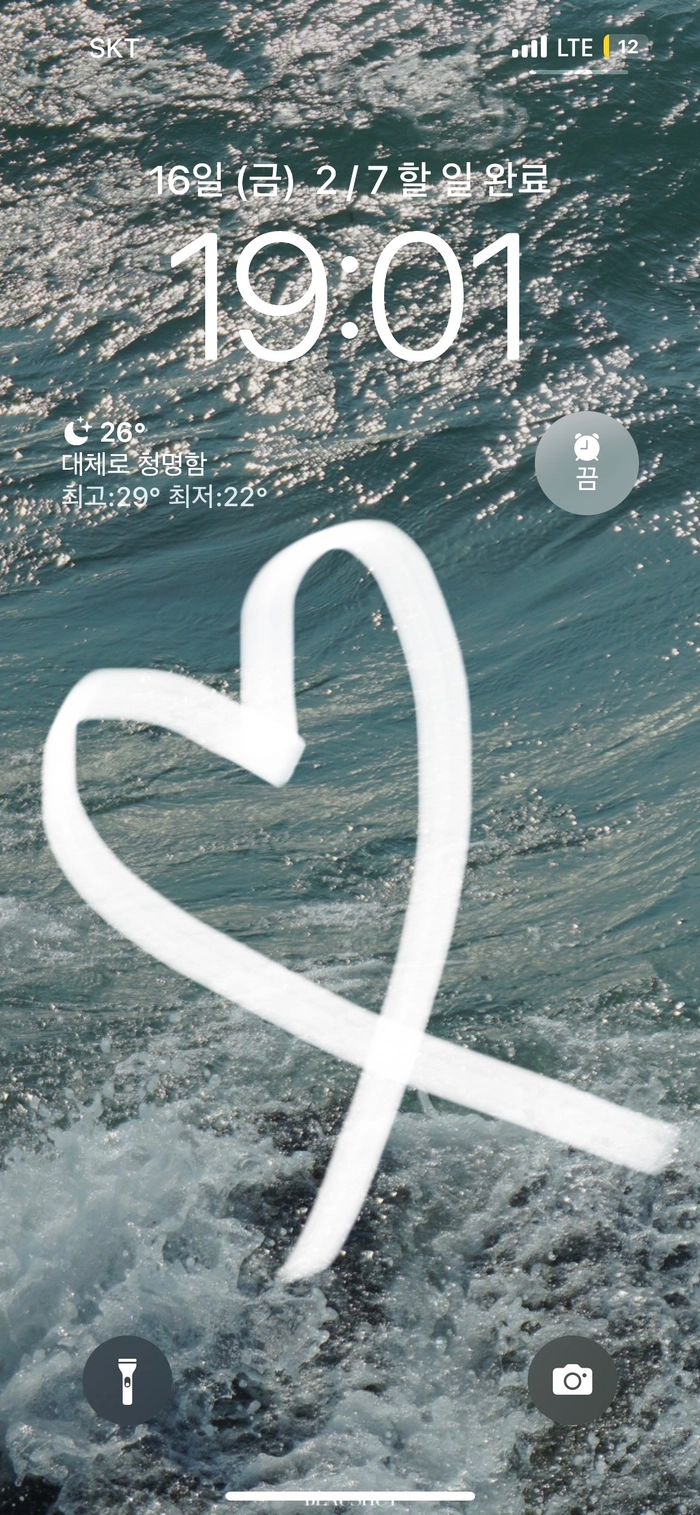This screenshot has height=1515, width=700.
Task: Open the weather widget showing 26°
Action: pyautogui.click(x=165, y=463)
